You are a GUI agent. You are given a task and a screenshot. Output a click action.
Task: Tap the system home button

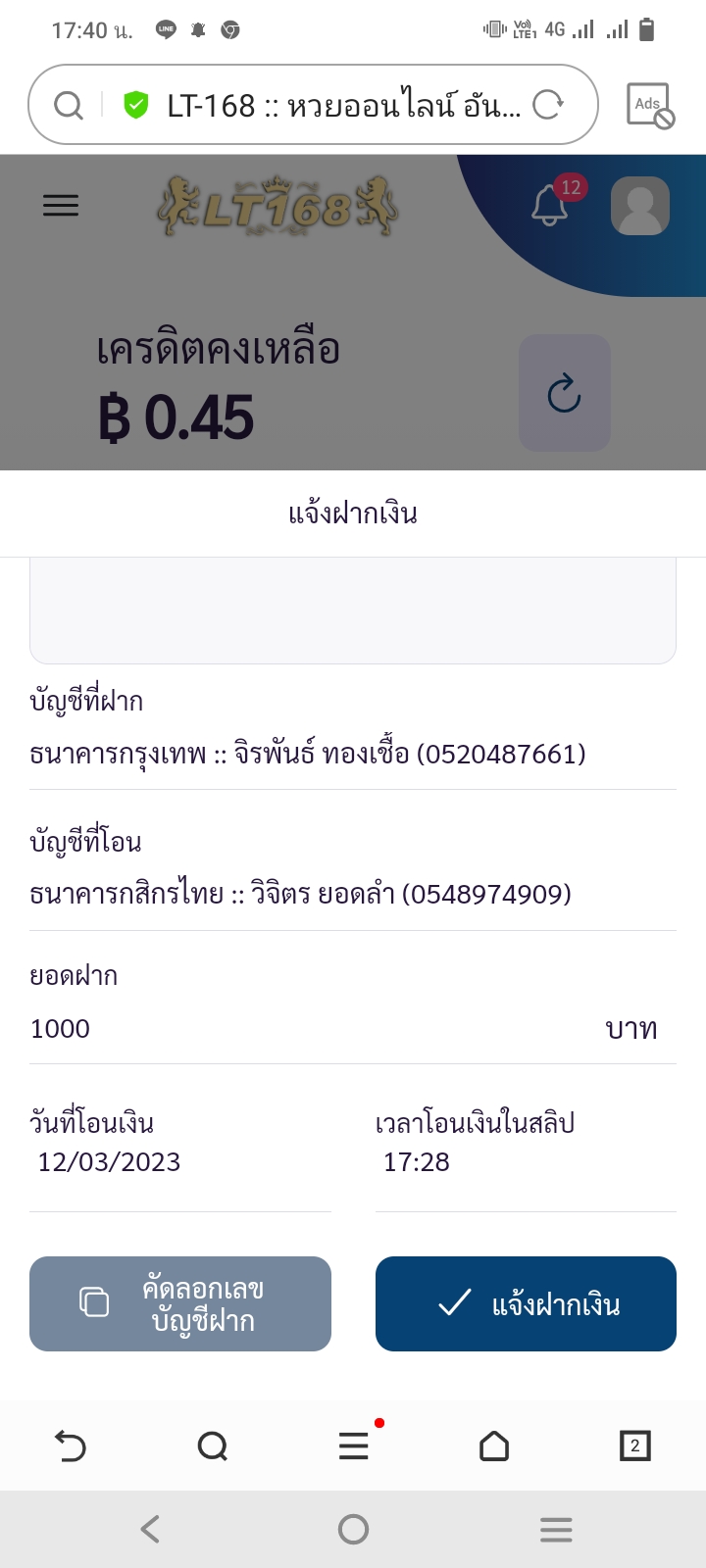[353, 1529]
